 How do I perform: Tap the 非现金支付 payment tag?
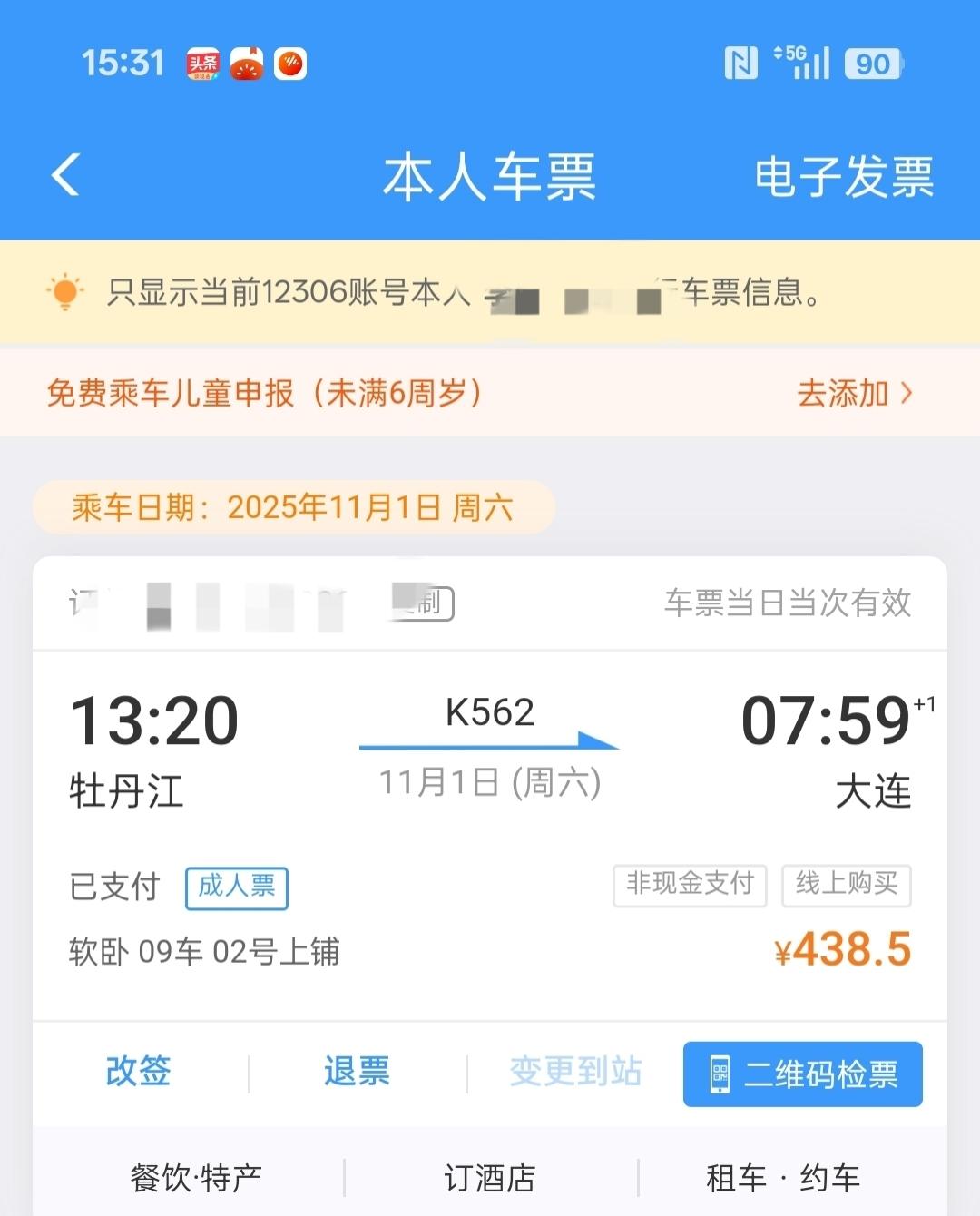click(x=690, y=887)
